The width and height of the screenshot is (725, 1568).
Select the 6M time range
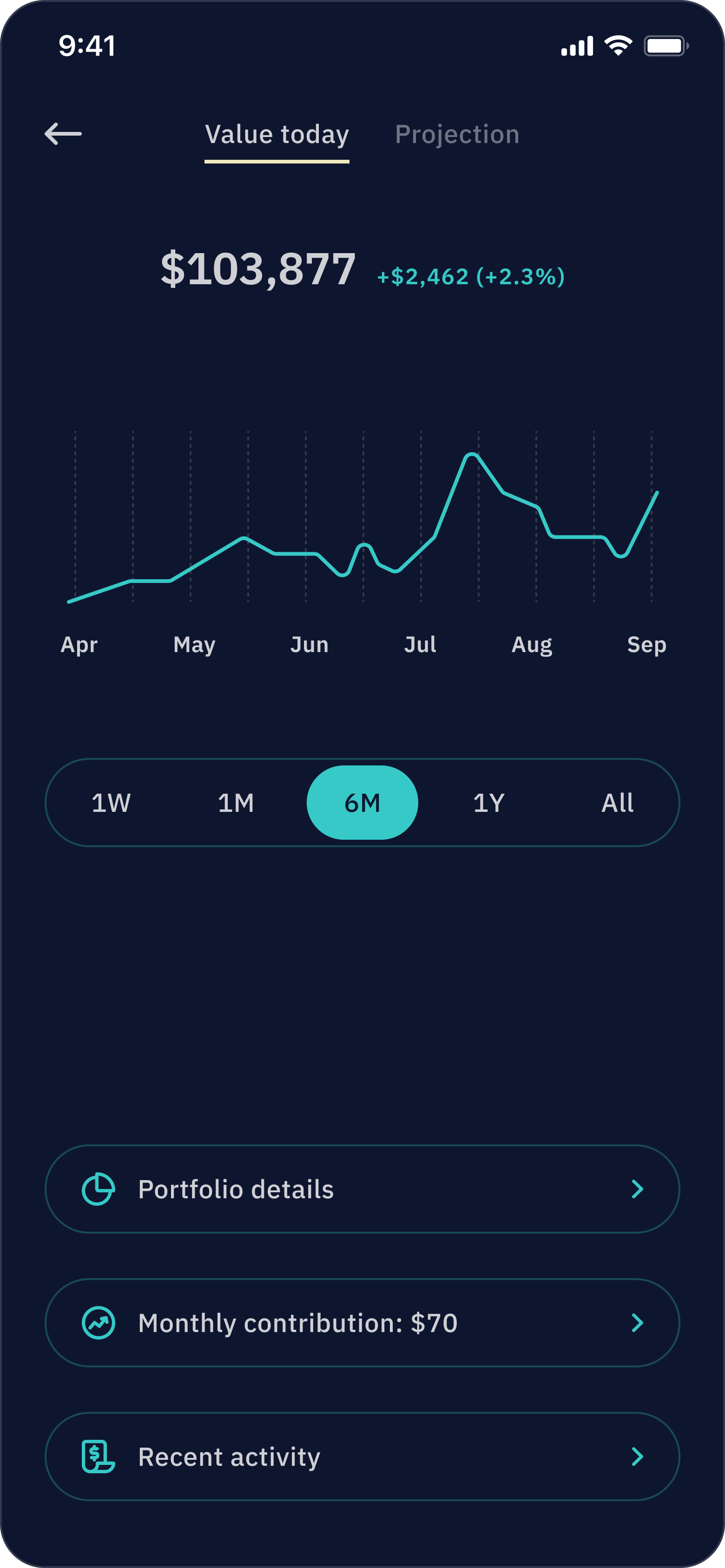pos(362,803)
